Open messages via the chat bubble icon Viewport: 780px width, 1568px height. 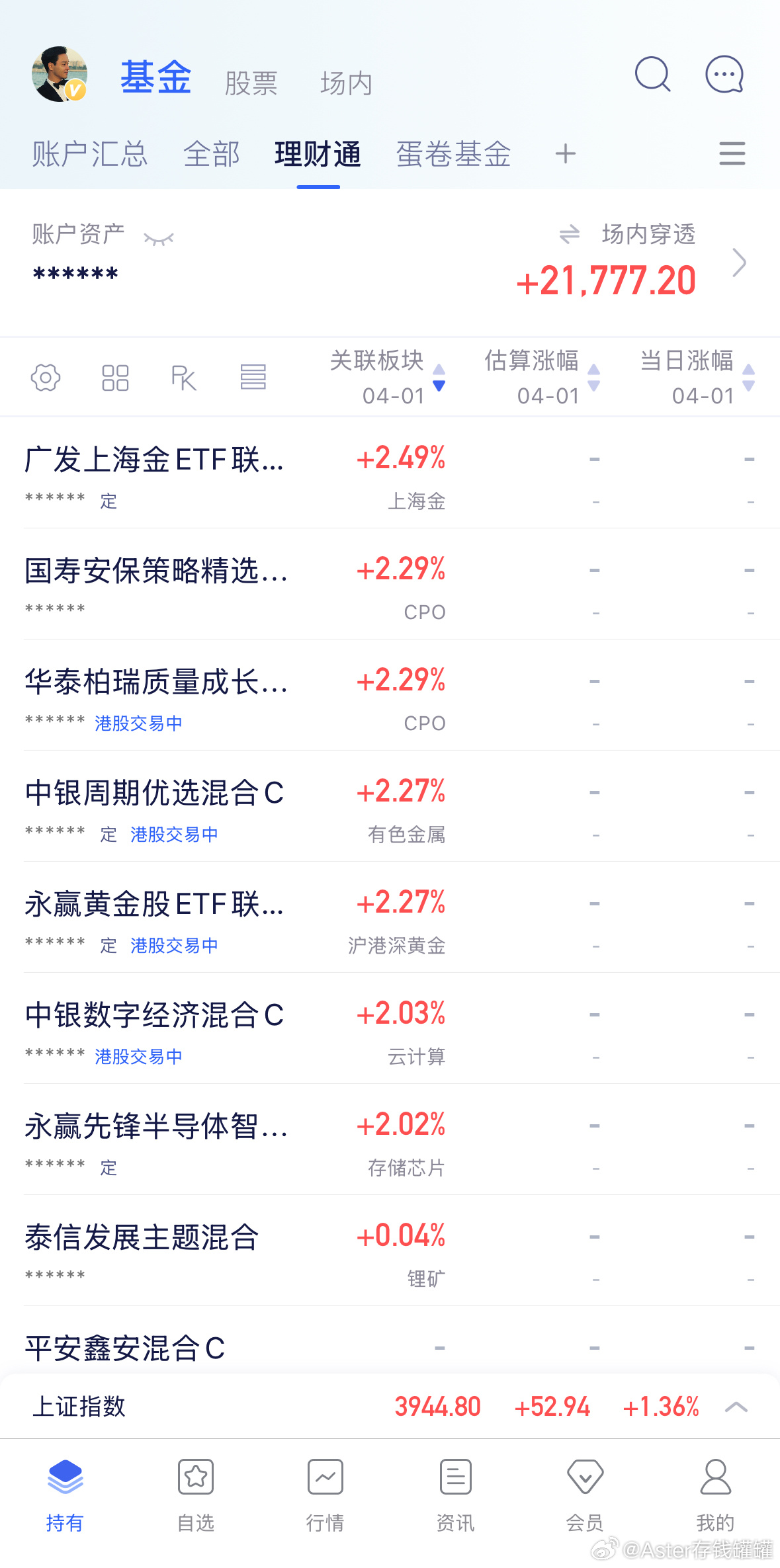point(724,75)
